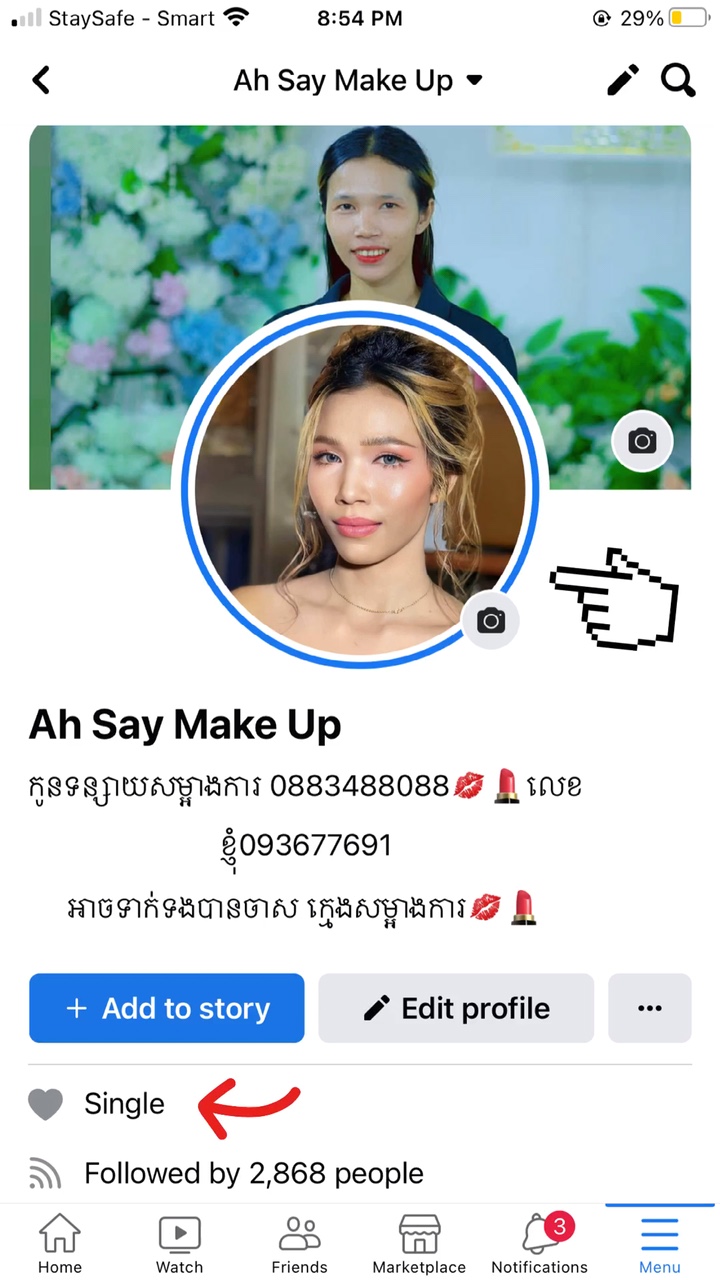
Task: Change cover photo via camera icon
Action: tap(642, 440)
